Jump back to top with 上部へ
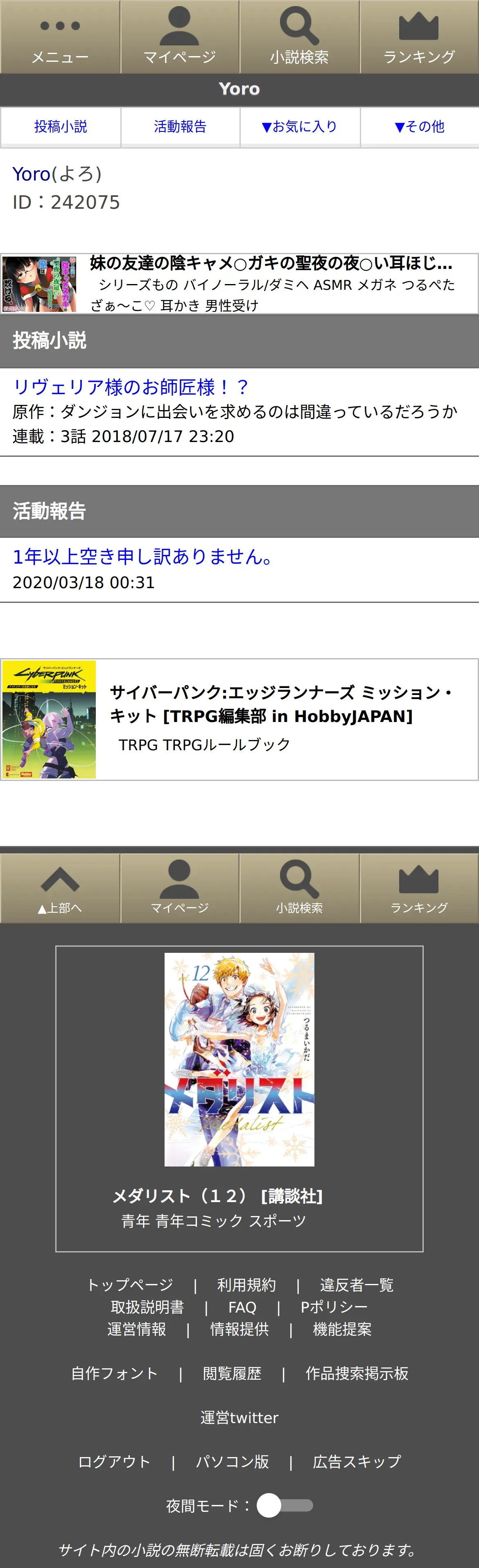The image size is (479, 1568). (x=60, y=889)
